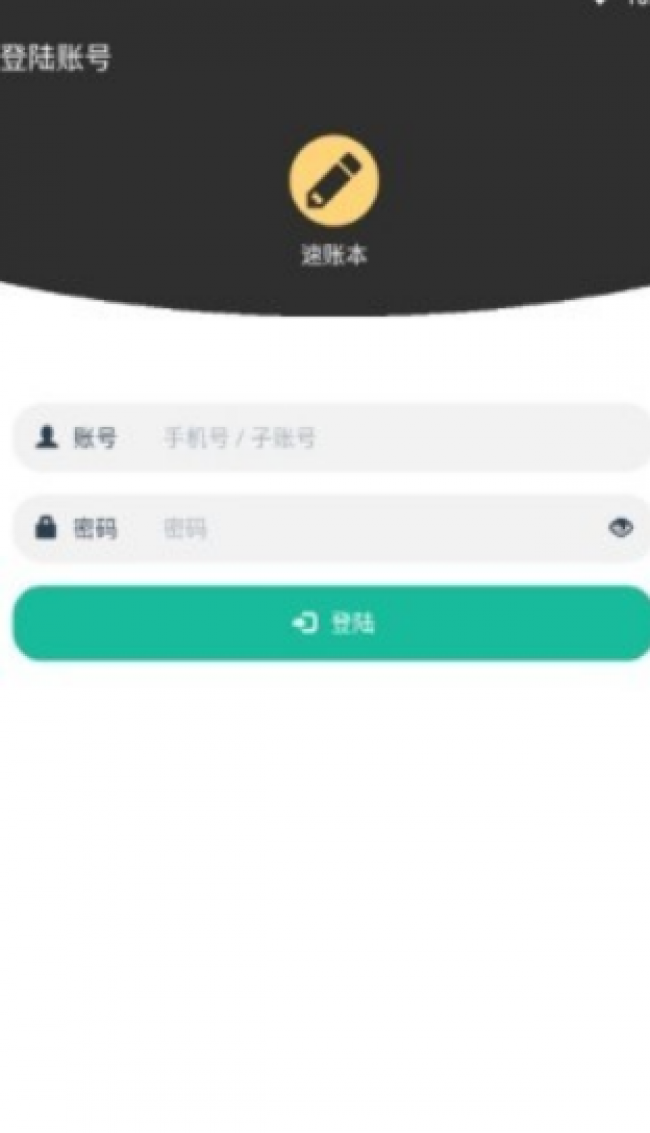This screenshot has width=650, height=1133.
Task: Tap the green 登陆 button
Action: [332, 623]
